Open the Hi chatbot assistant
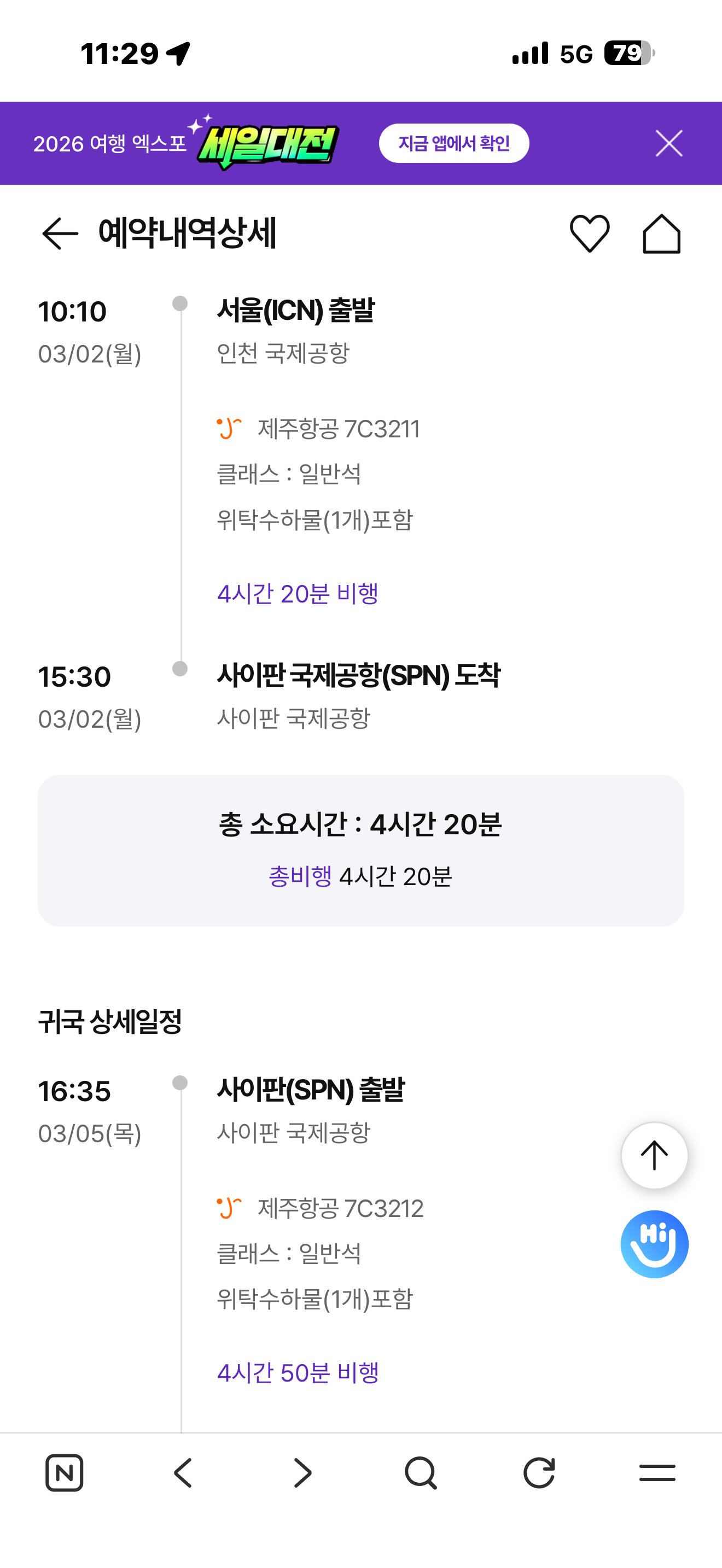 654,1244
